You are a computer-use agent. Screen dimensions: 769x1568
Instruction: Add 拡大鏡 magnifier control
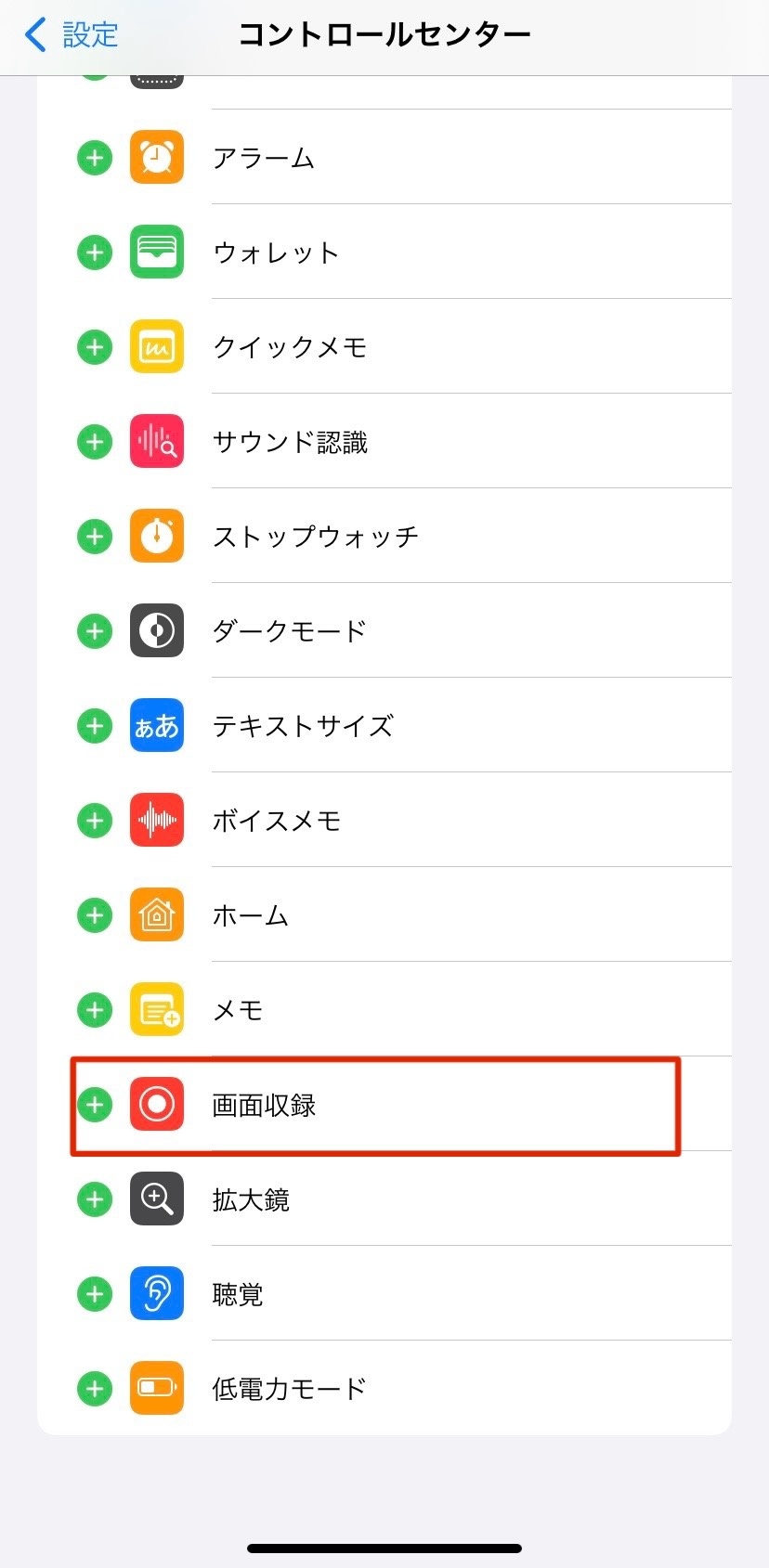[x=95, y=1199]
